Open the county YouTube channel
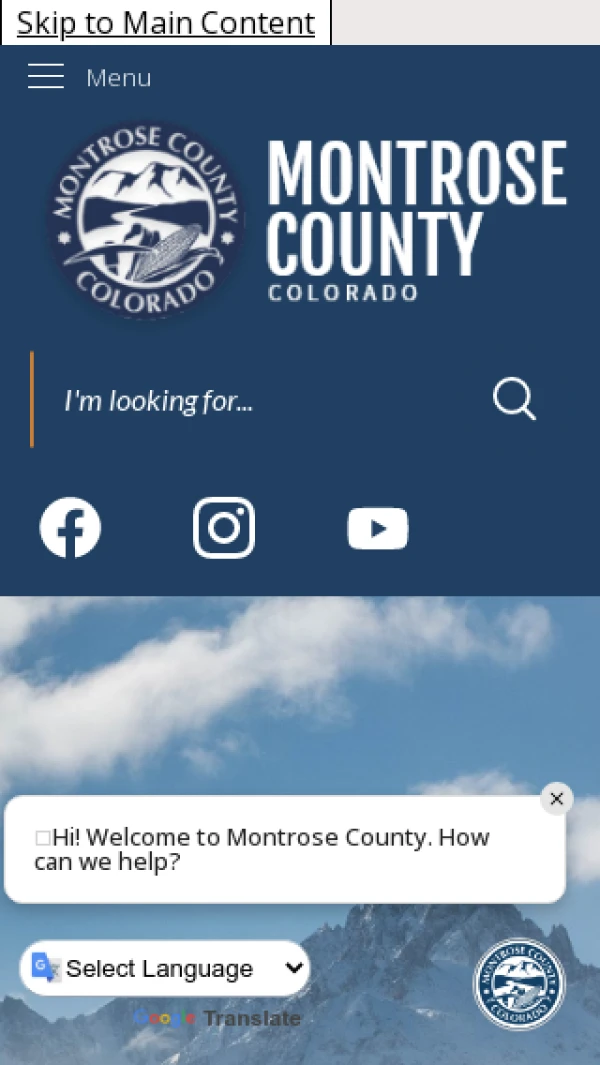This screenshot has width=600, height=1065. 378,529
